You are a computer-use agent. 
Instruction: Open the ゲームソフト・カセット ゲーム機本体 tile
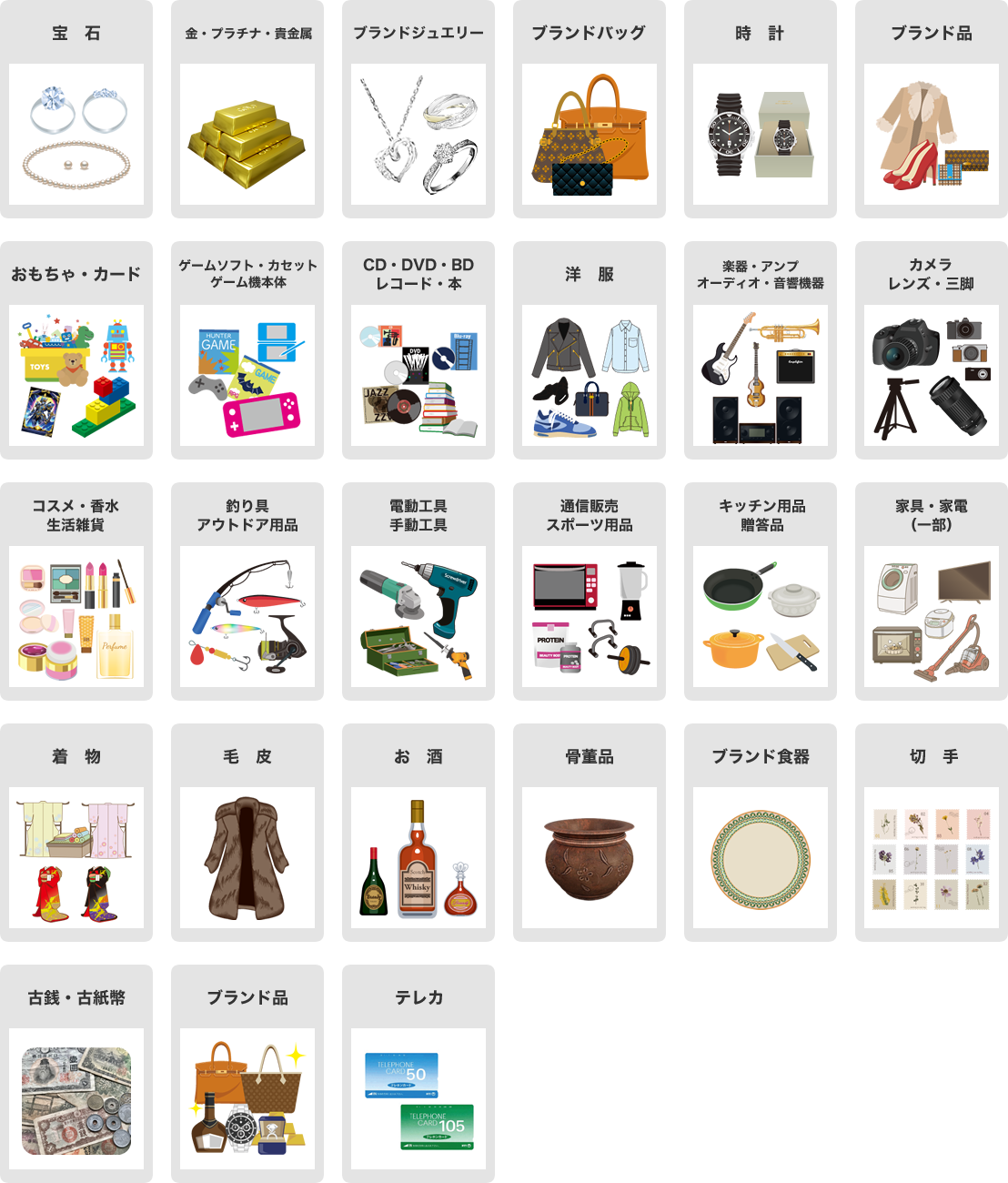point(247,374)
